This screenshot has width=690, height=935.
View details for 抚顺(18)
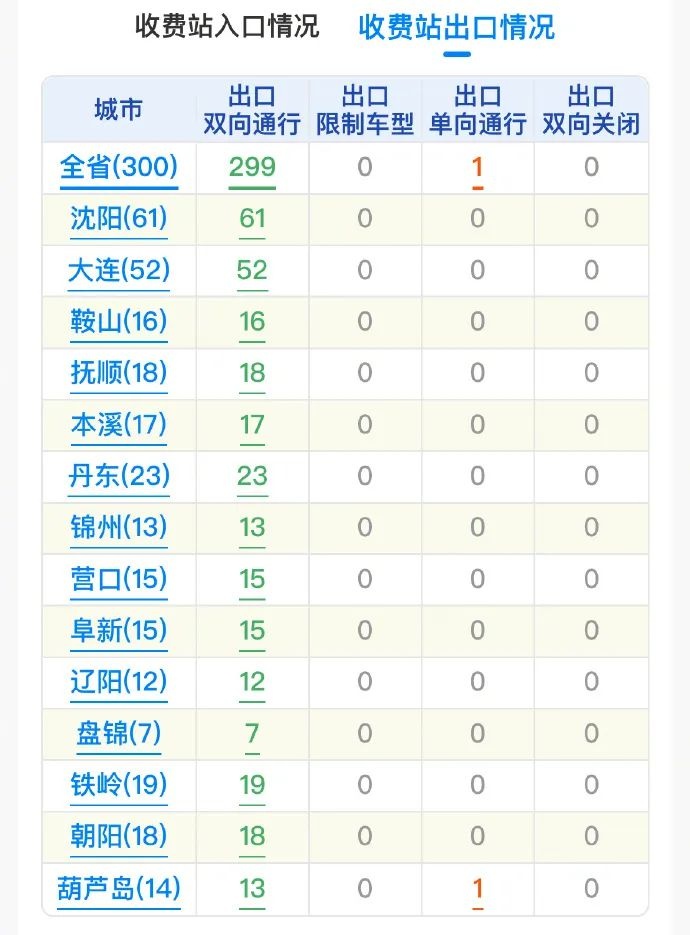point(119,373)
